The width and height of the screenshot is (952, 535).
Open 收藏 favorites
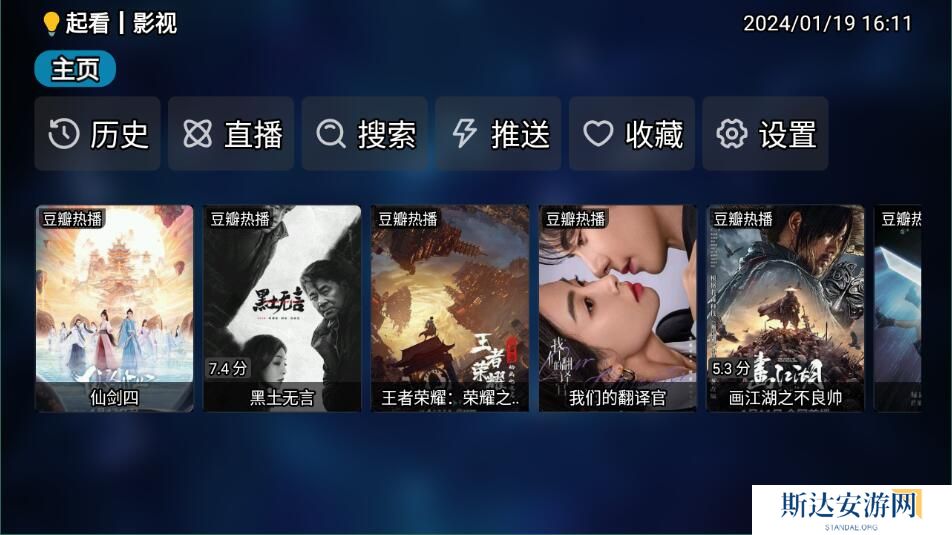pos(632,134)
